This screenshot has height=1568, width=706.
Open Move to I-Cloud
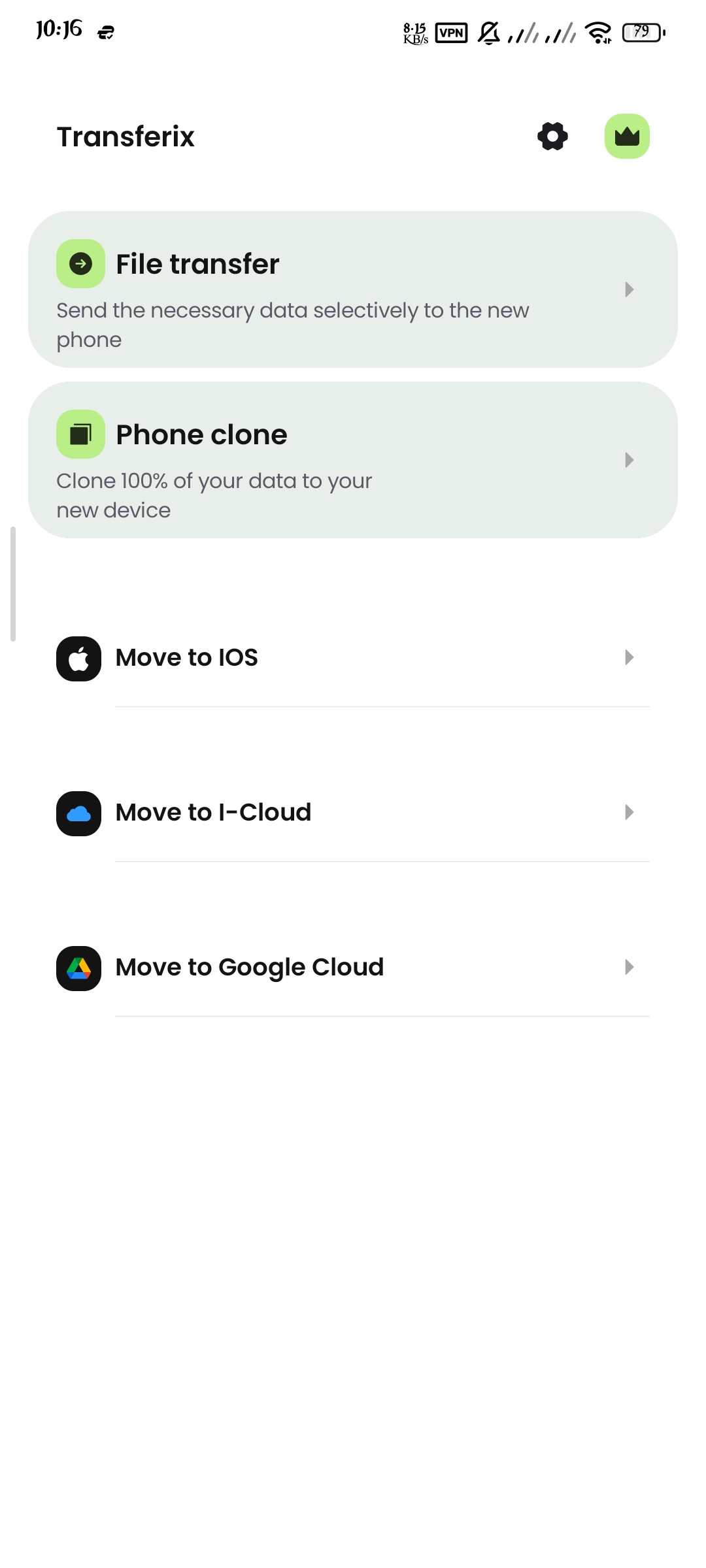tap(353, 813)
